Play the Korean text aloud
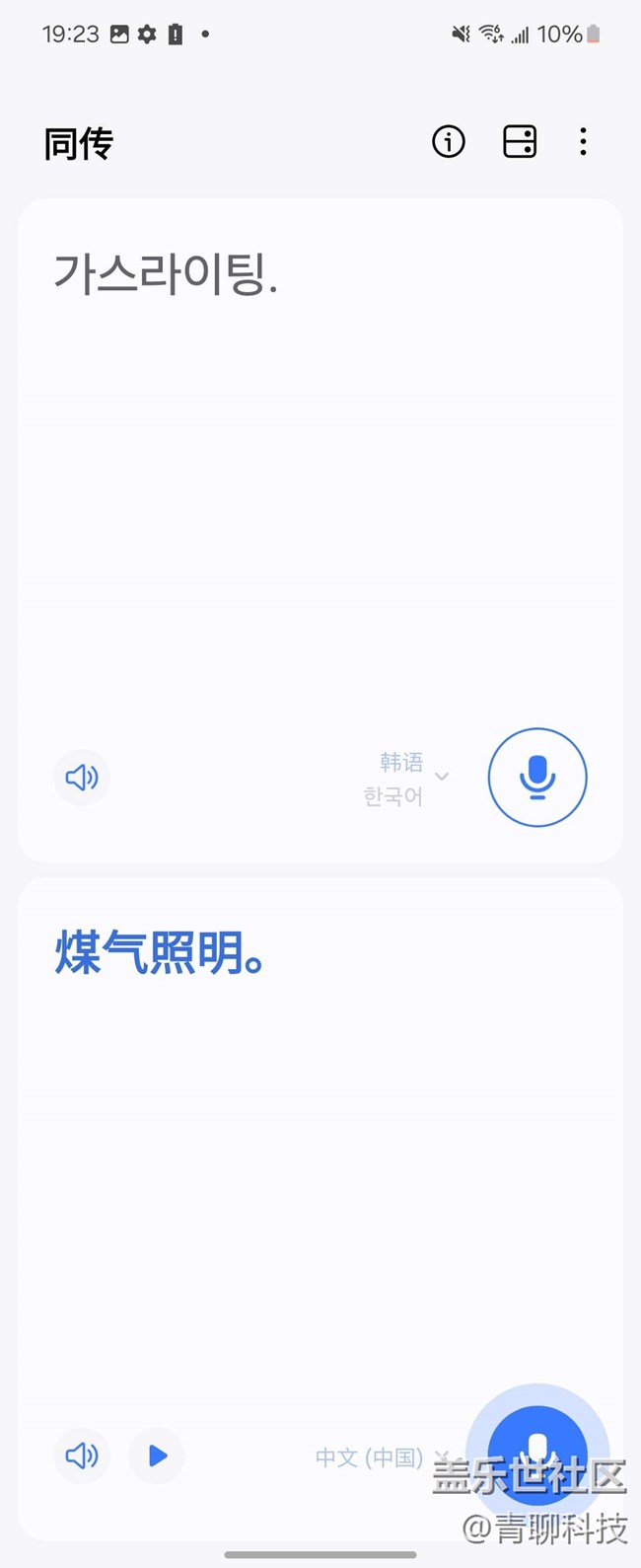This screenshot has height=1568, width=641. pos(82,778)
